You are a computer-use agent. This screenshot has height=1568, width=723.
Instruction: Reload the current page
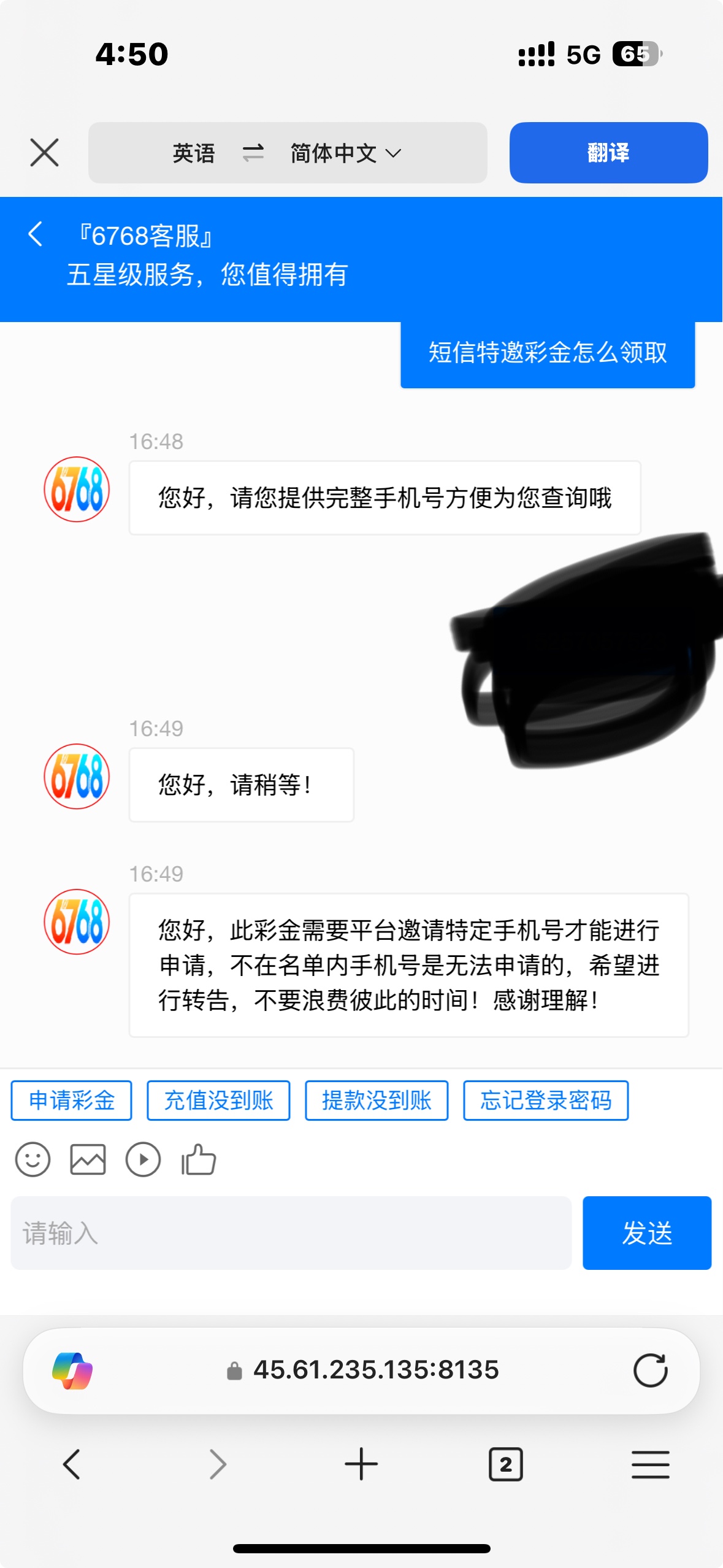(x=650, y=1370)
